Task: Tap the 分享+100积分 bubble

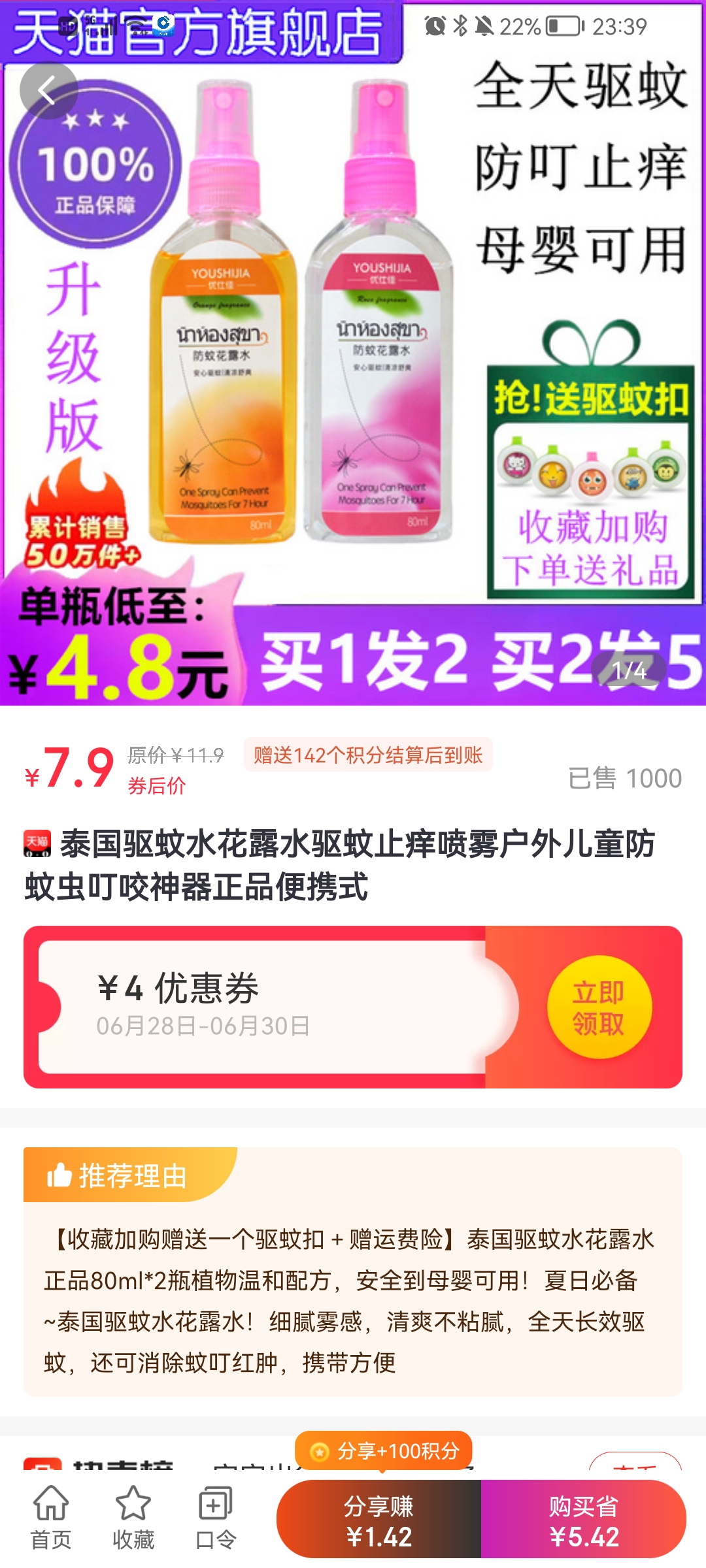Action: [x=384, y=1451]
